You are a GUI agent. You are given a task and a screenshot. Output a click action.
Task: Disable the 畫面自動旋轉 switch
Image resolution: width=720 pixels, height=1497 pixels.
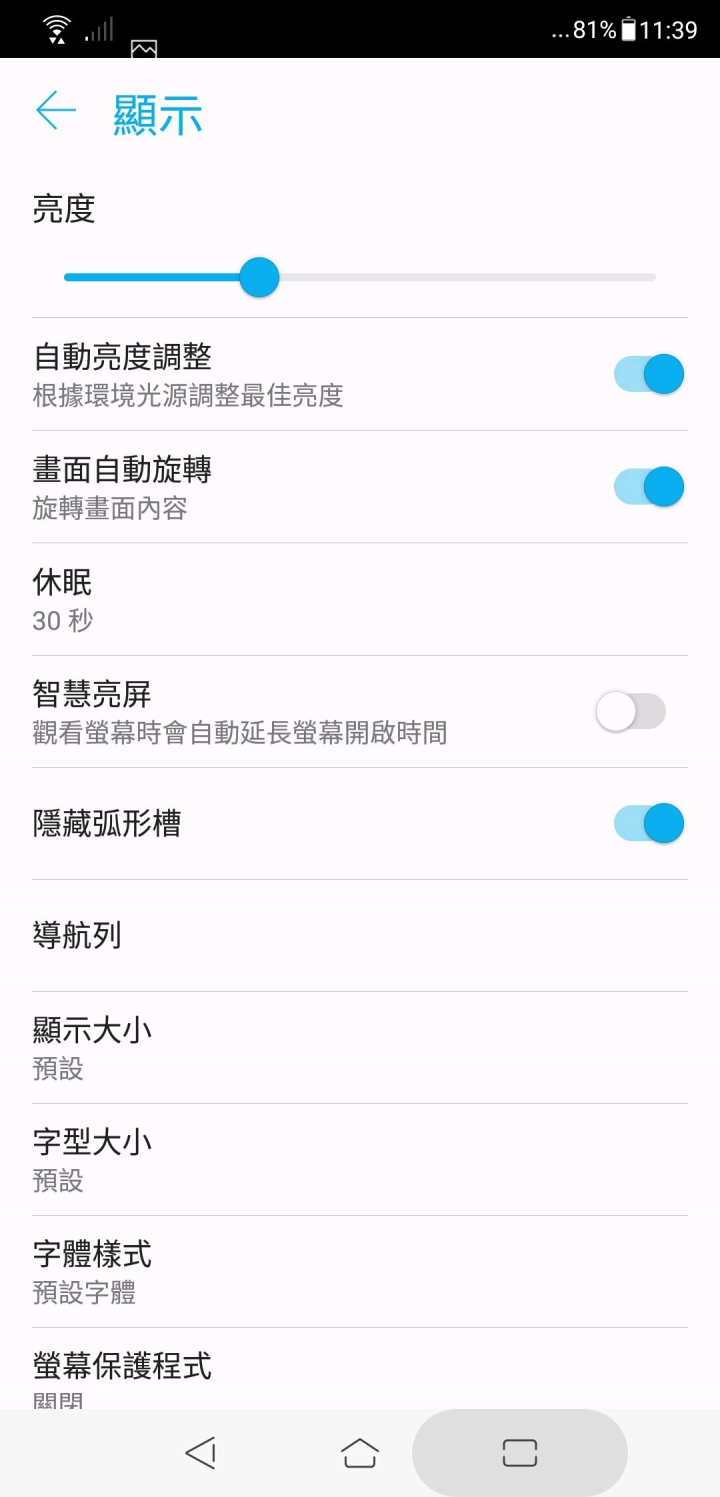(648, 487)
